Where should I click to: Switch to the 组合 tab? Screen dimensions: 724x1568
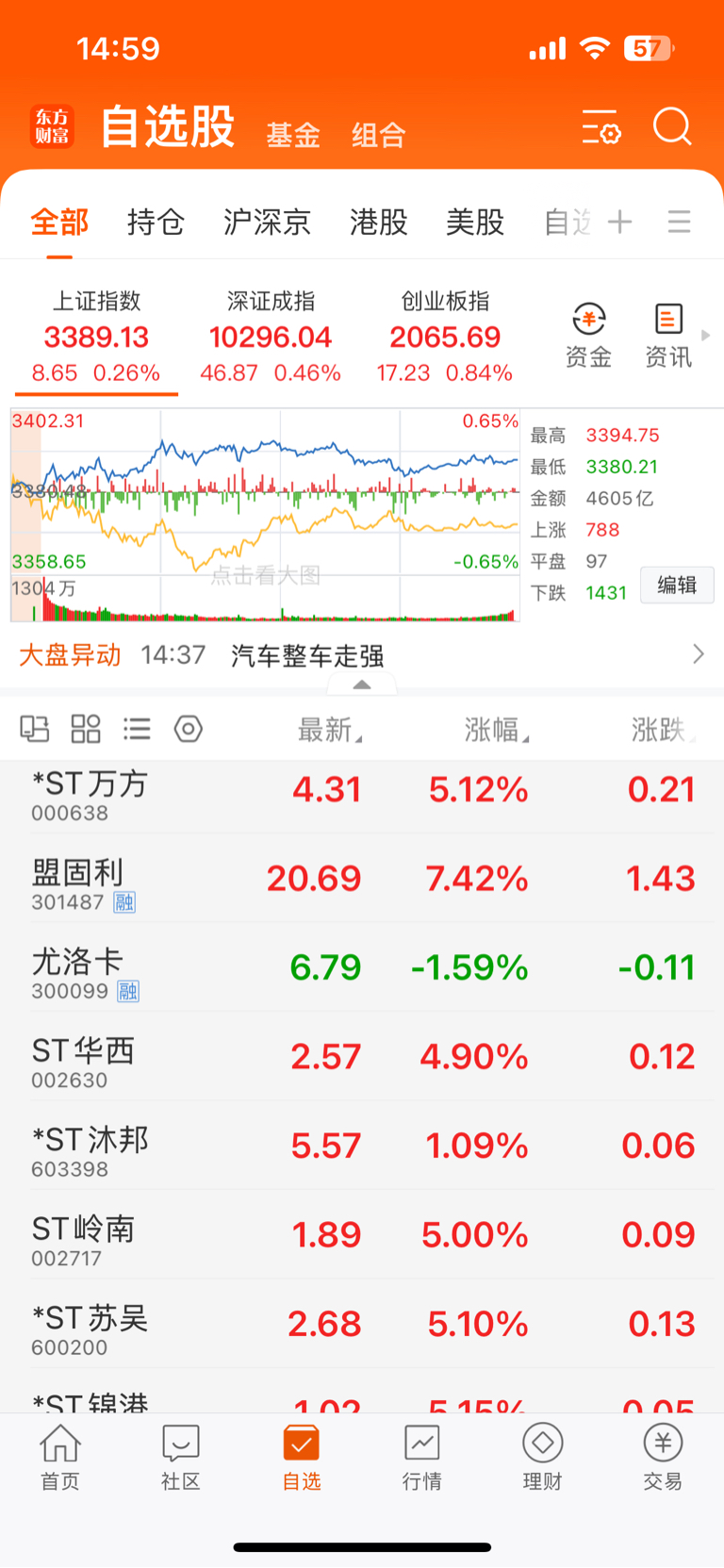click(379, 135)
